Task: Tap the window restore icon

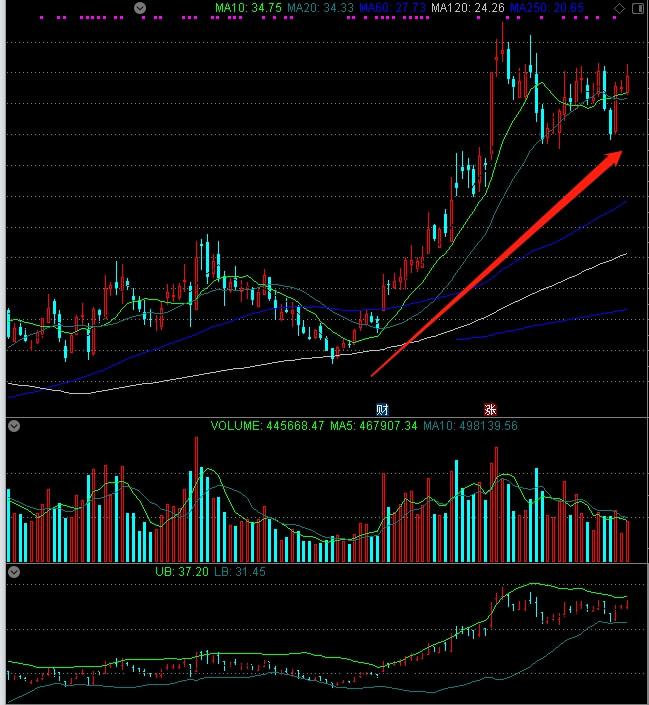Action: tap(637, 7)
